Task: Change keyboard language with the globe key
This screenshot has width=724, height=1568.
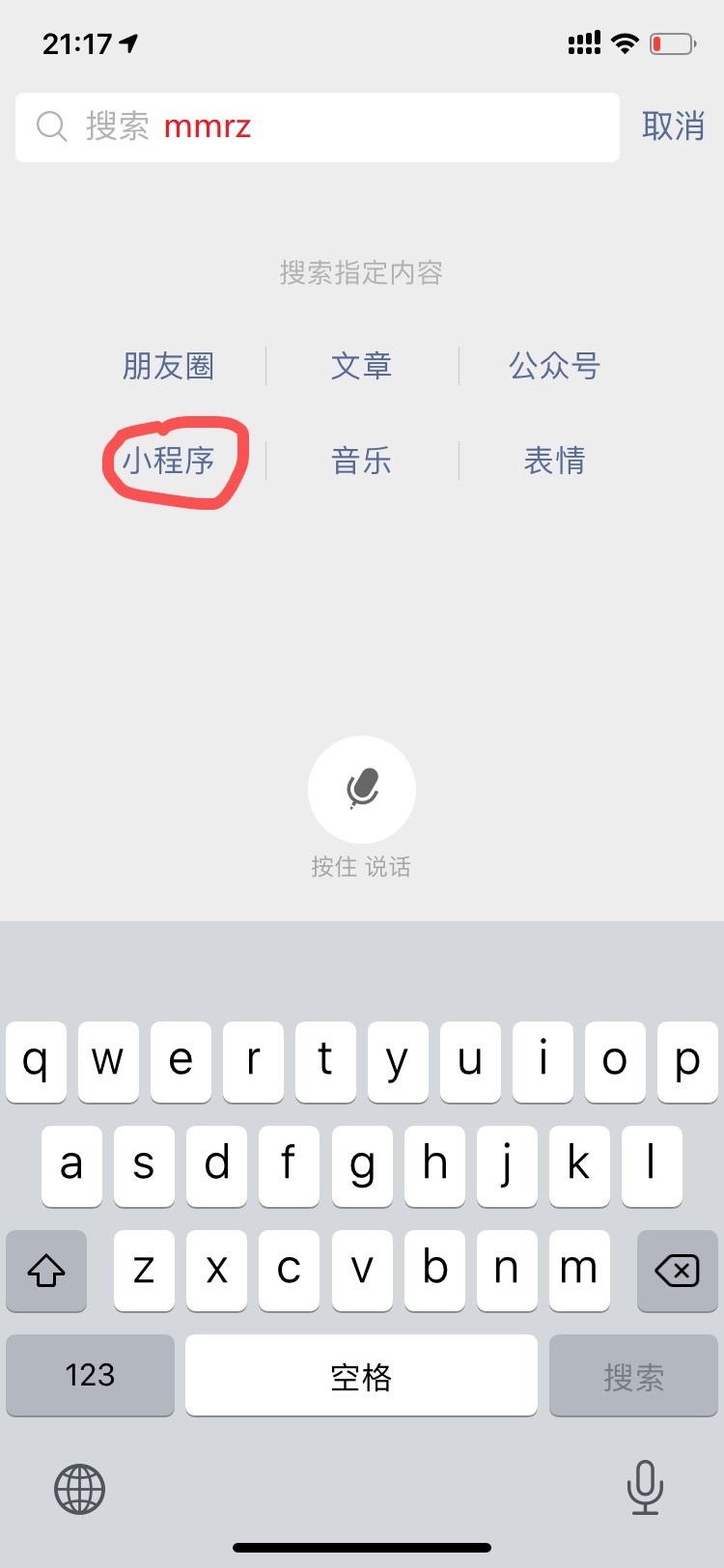Action: tap(79, 1488)
